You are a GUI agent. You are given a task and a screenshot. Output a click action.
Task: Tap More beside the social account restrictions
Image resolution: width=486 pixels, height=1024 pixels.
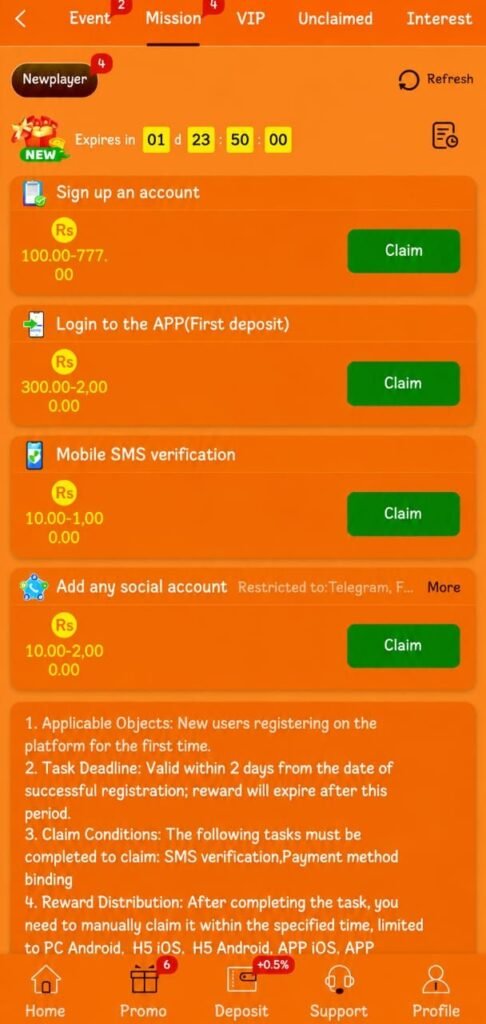[444, 587]
